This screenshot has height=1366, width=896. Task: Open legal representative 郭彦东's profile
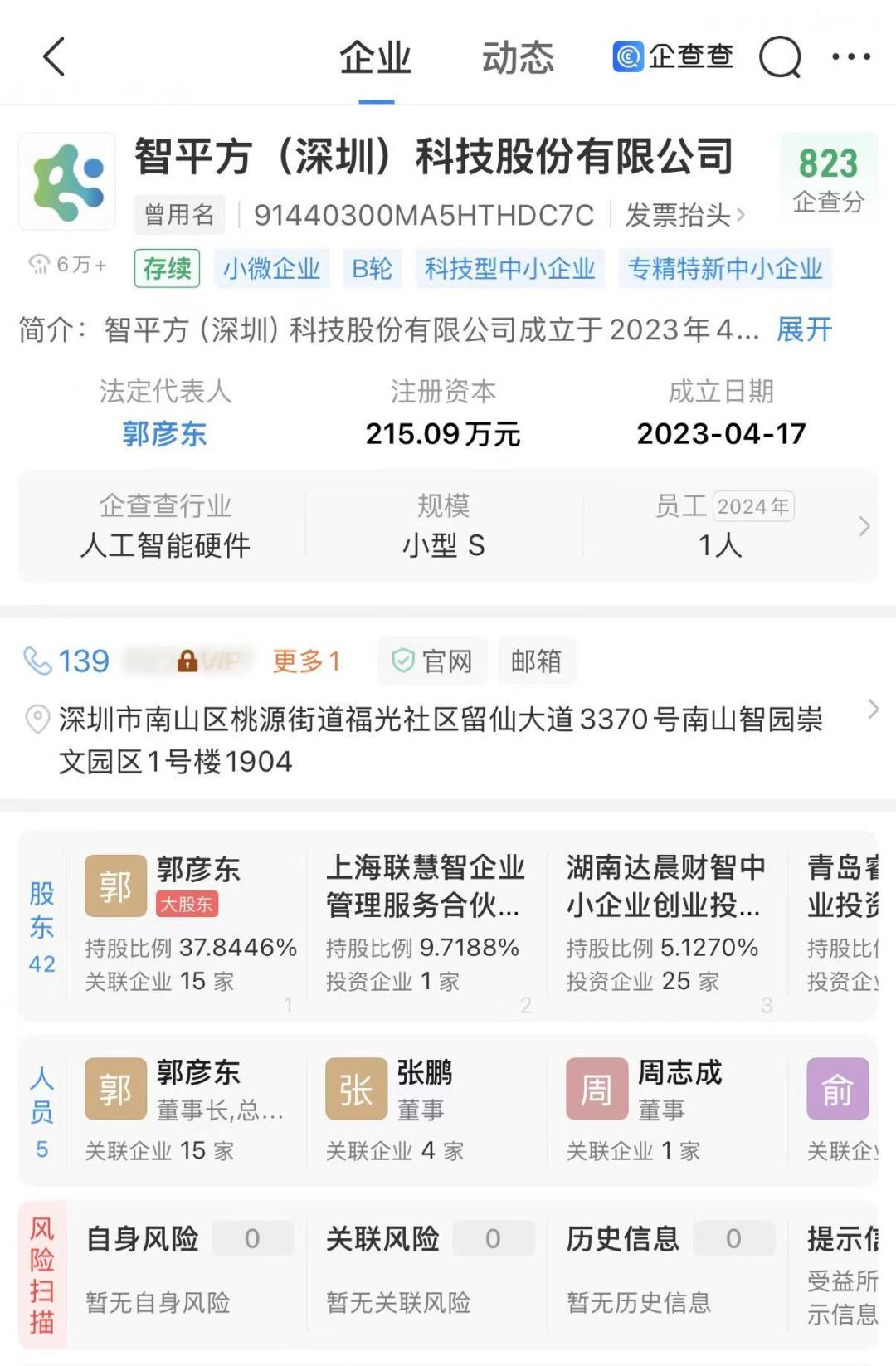click(x=164, y=432)
